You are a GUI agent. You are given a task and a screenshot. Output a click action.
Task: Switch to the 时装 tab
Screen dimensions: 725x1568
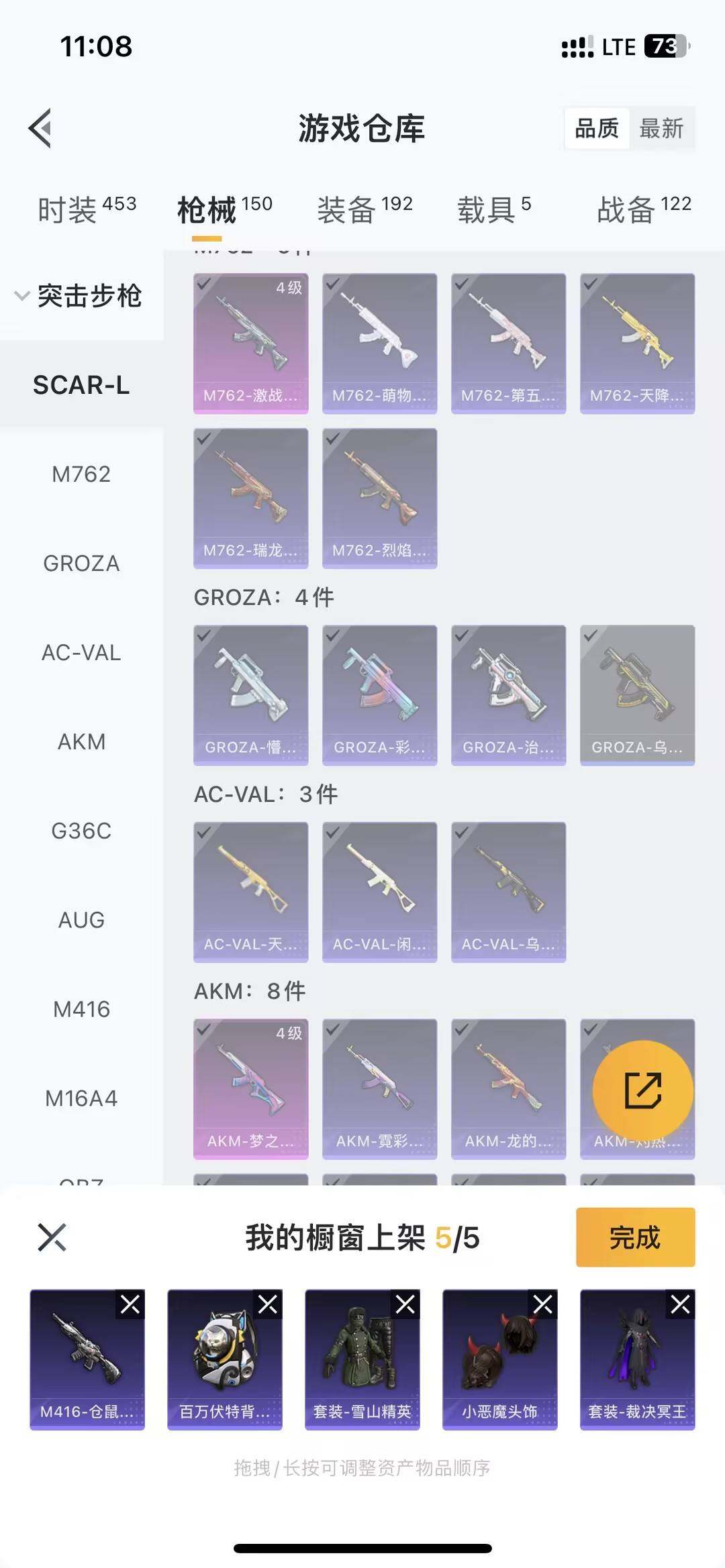(x=86, y=209)
